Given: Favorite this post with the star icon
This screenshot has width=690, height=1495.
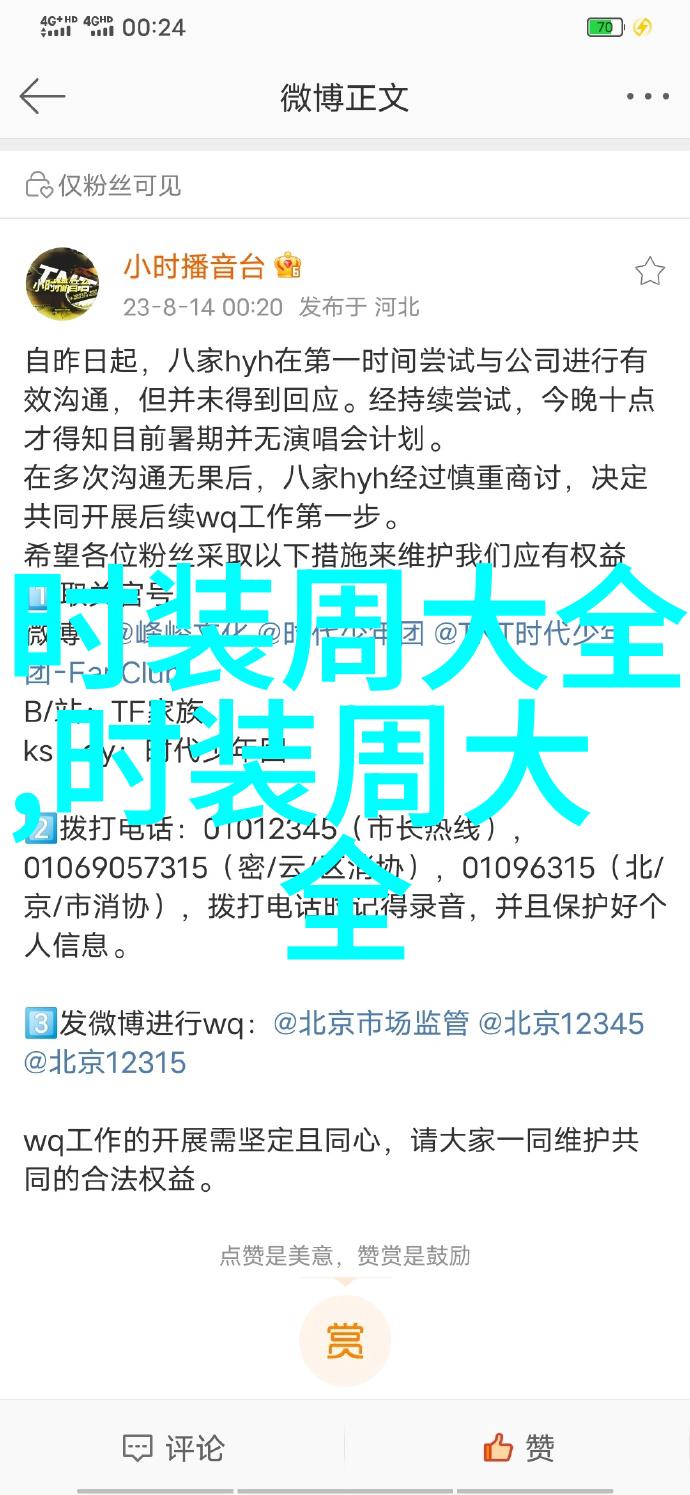Looking at the screenshot, I should (x=649, y=270).
